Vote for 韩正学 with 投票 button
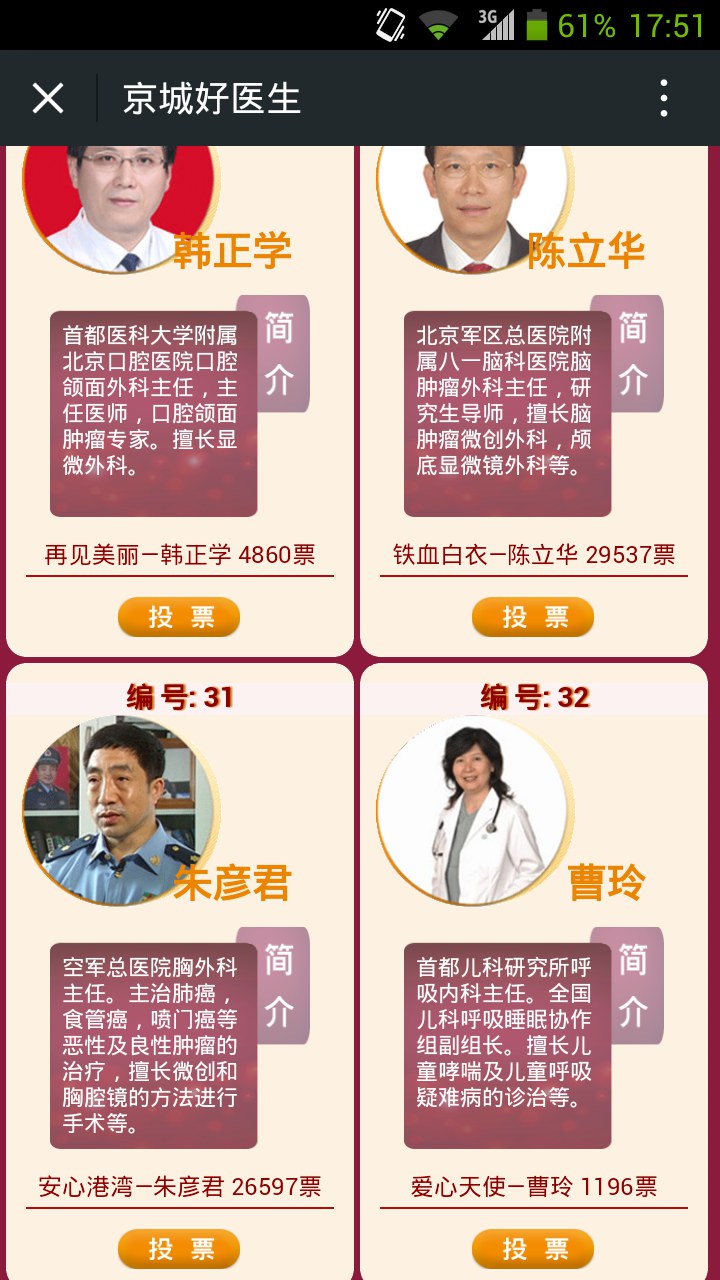720x1280 pixels. coord(179,617)
